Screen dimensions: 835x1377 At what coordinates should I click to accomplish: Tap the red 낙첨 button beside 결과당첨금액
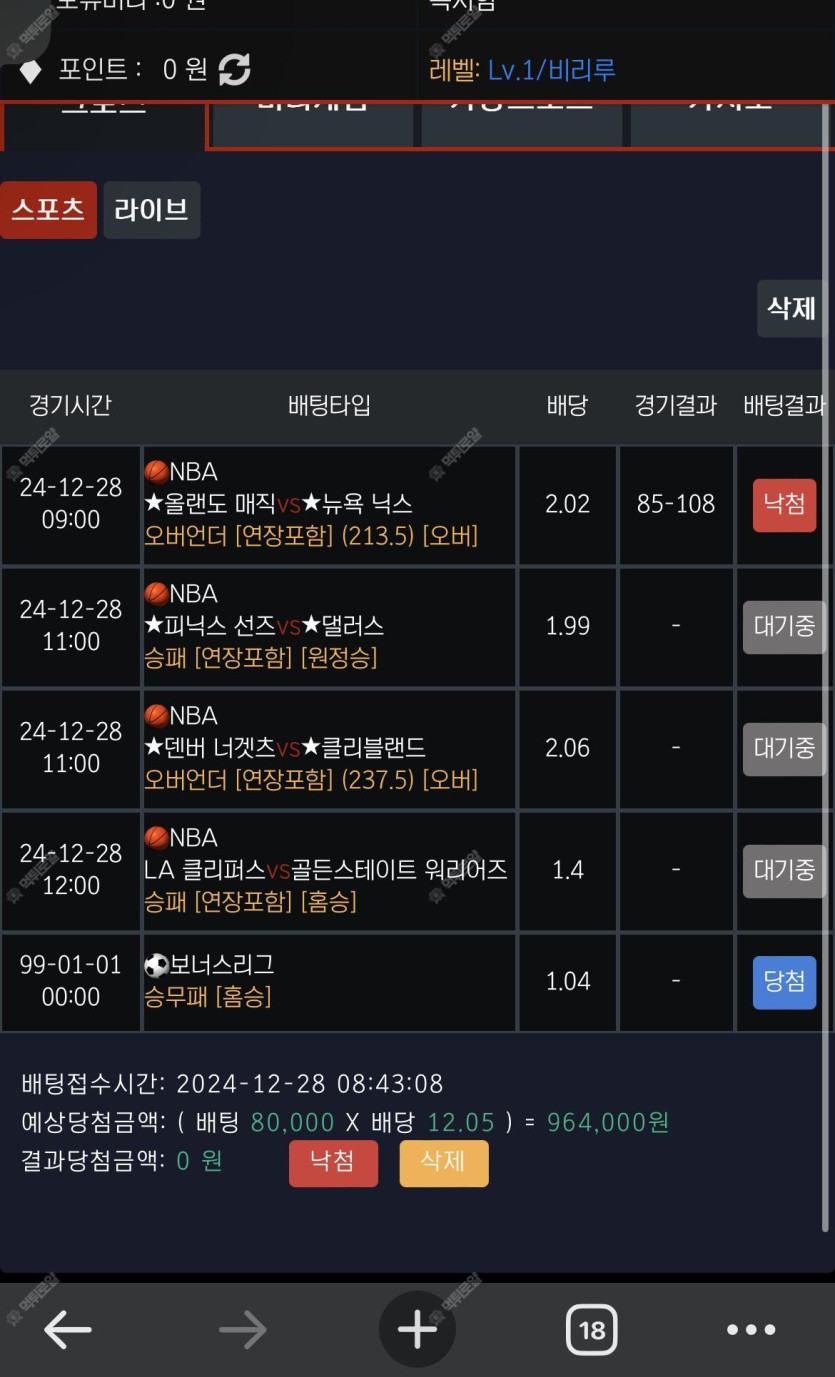[333, 1163]
